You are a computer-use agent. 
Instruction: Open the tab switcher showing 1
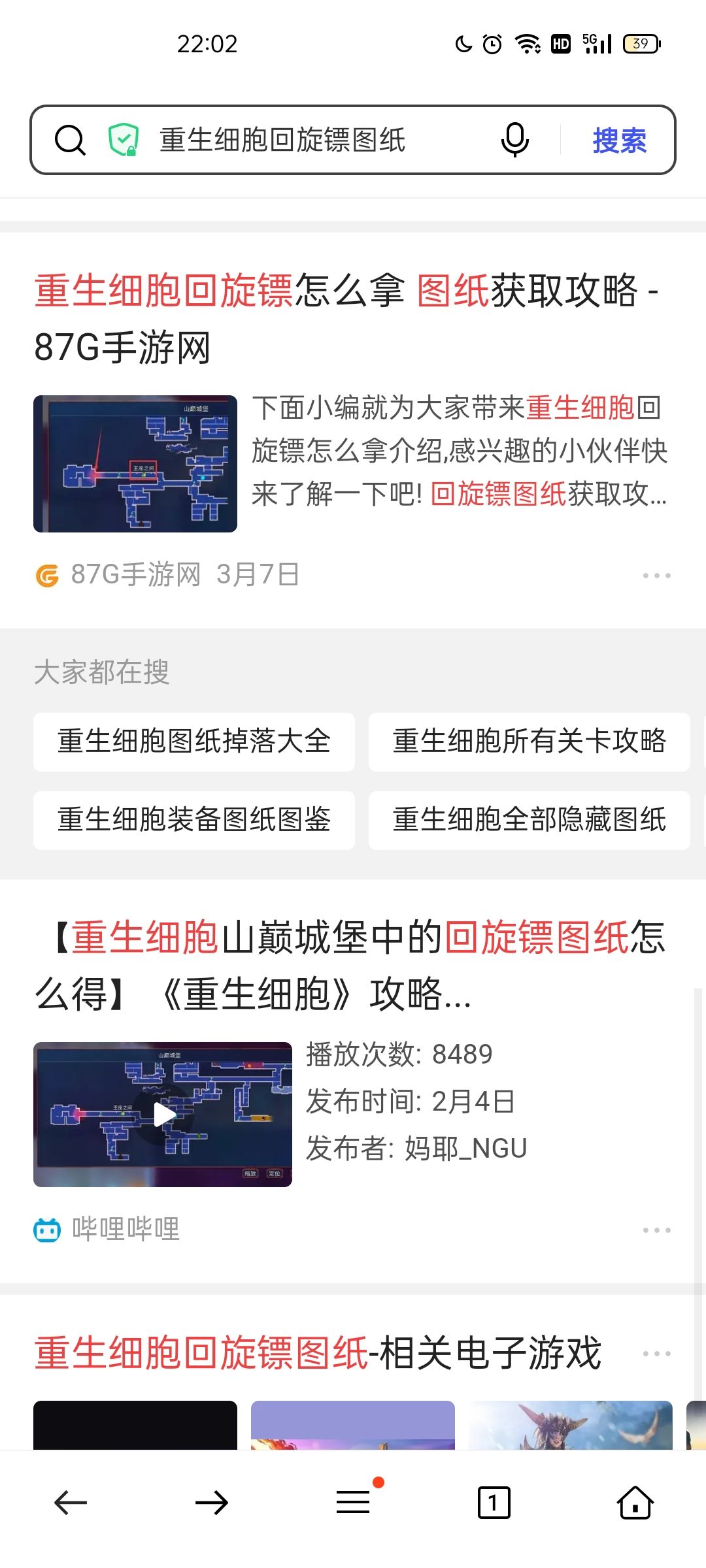point(494,1503)
